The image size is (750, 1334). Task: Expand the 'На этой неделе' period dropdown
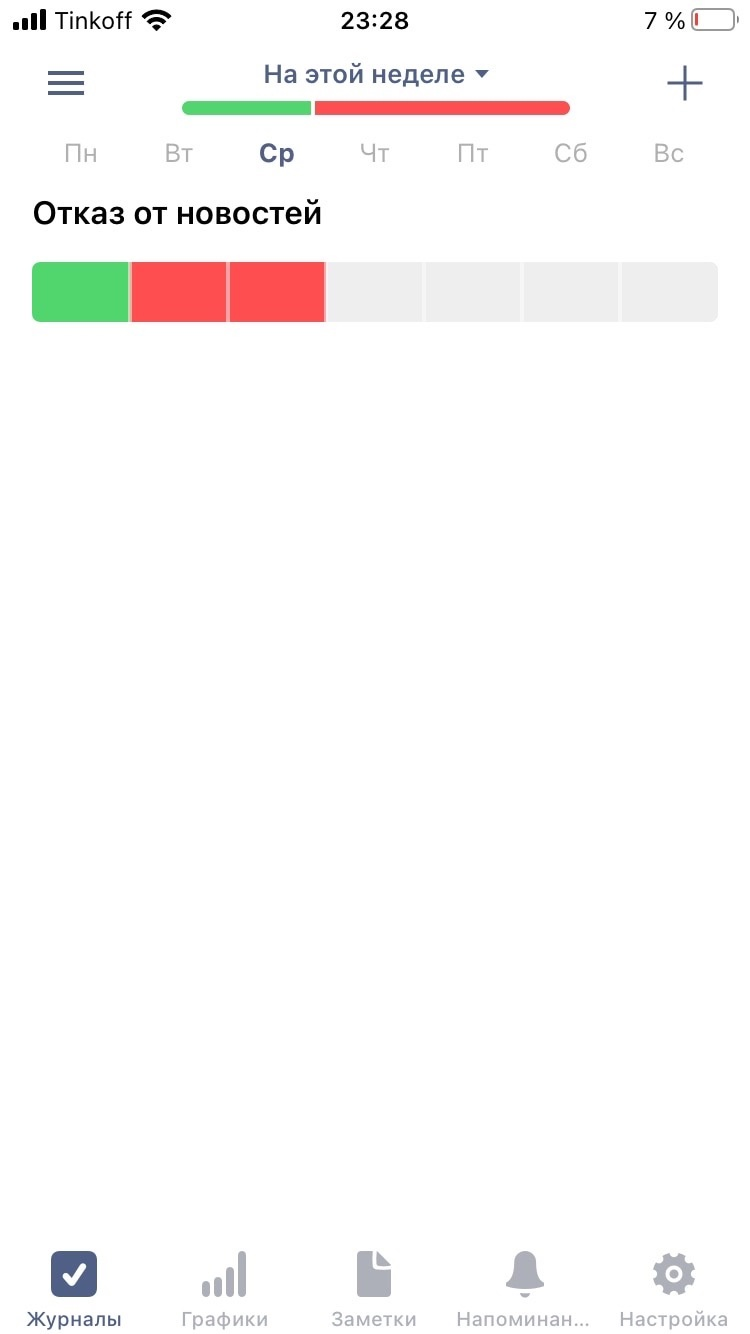click(x=376, y=75)
